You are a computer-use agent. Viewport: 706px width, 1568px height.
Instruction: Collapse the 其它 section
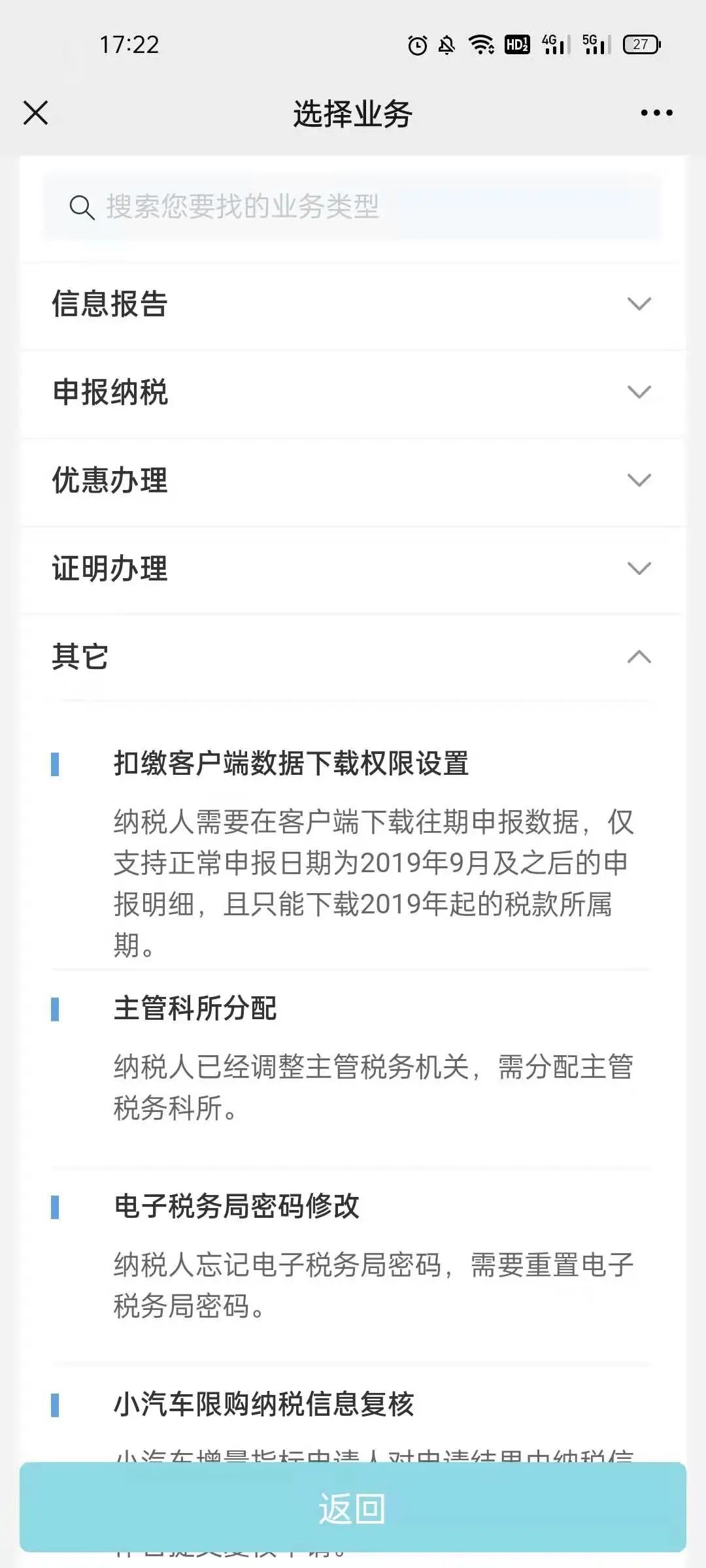click(x=353, y=657)
